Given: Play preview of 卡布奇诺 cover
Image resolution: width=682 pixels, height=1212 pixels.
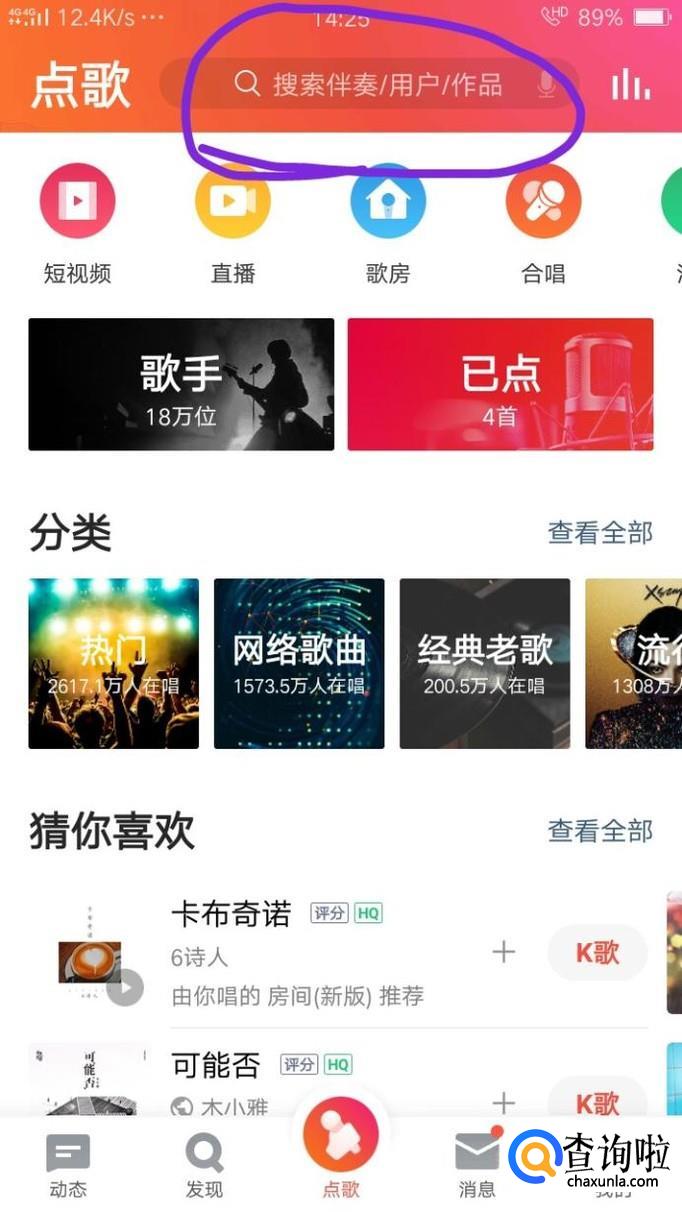Looking at the screenshot, I should 125,988.
